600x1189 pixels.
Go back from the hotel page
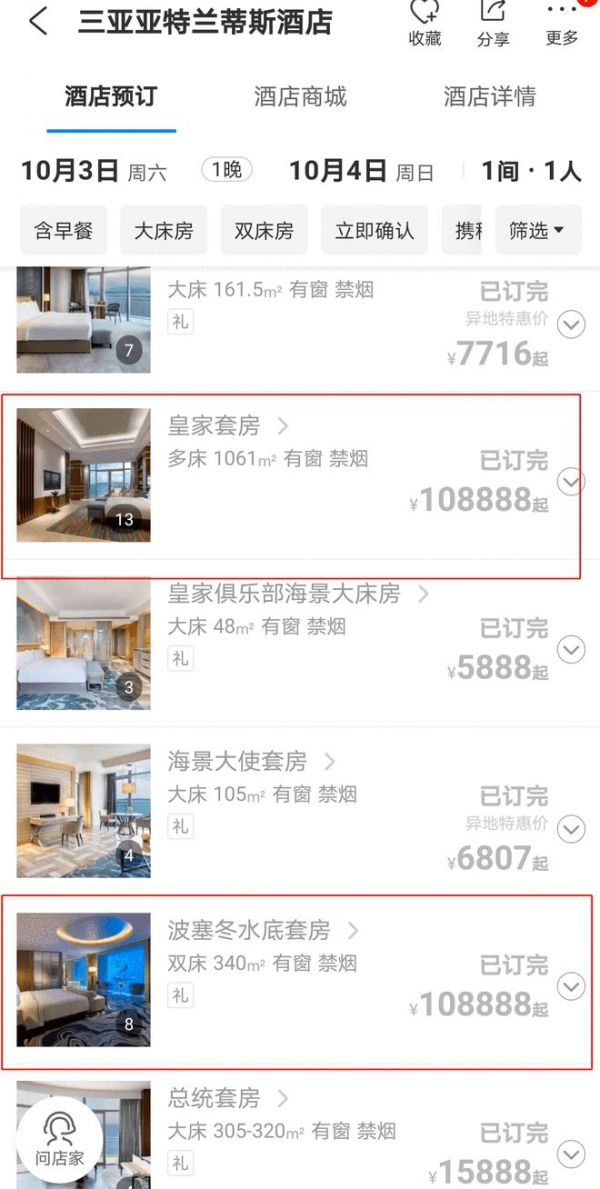coord(38,21)
